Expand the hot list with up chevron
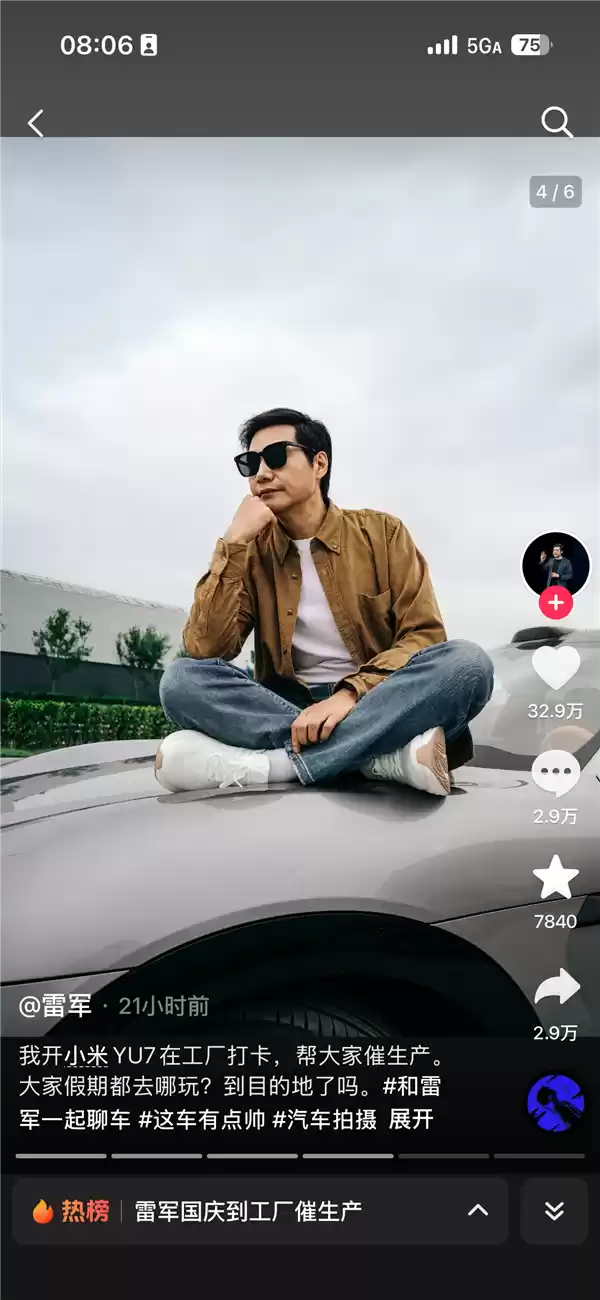 pyautogui.click(x=478, y=1211)
